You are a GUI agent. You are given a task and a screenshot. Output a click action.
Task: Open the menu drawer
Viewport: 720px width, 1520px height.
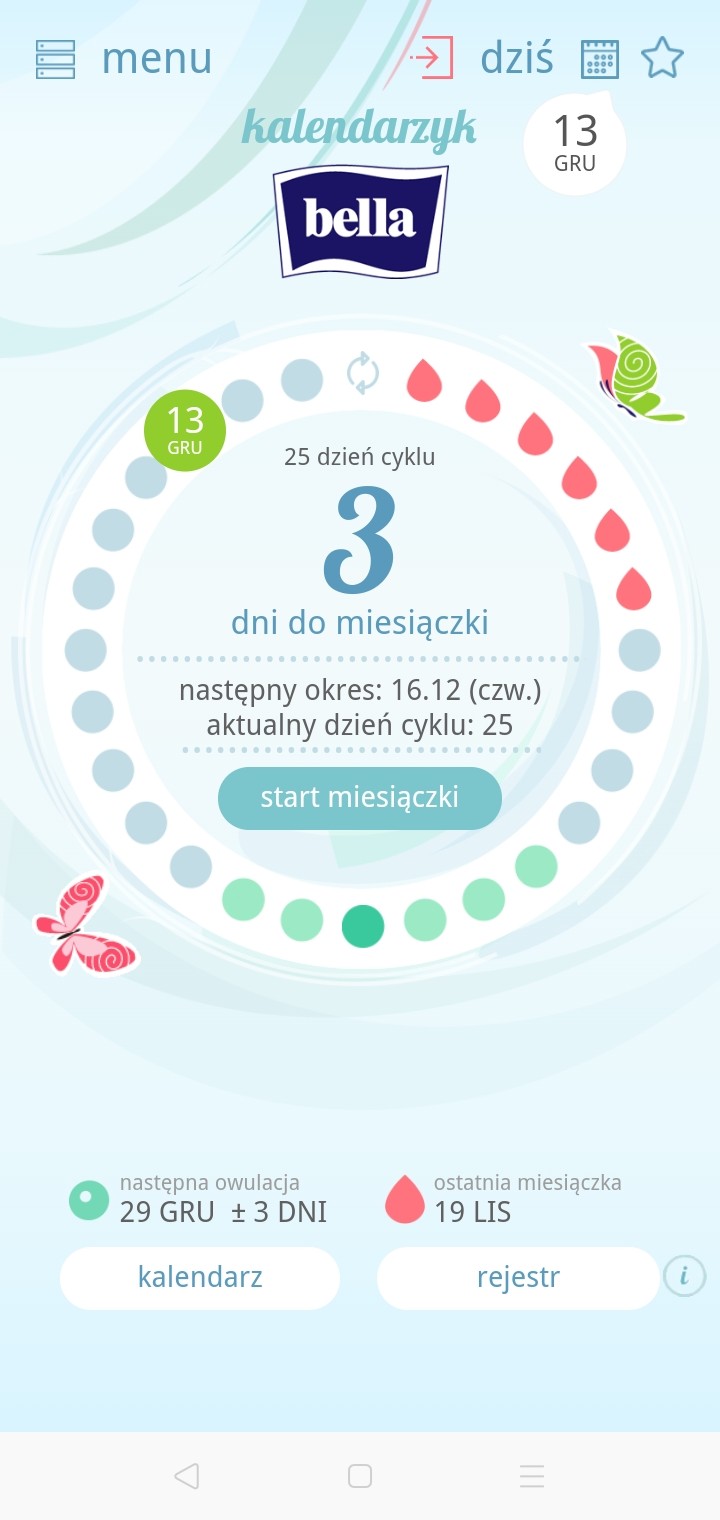[123, 59]
